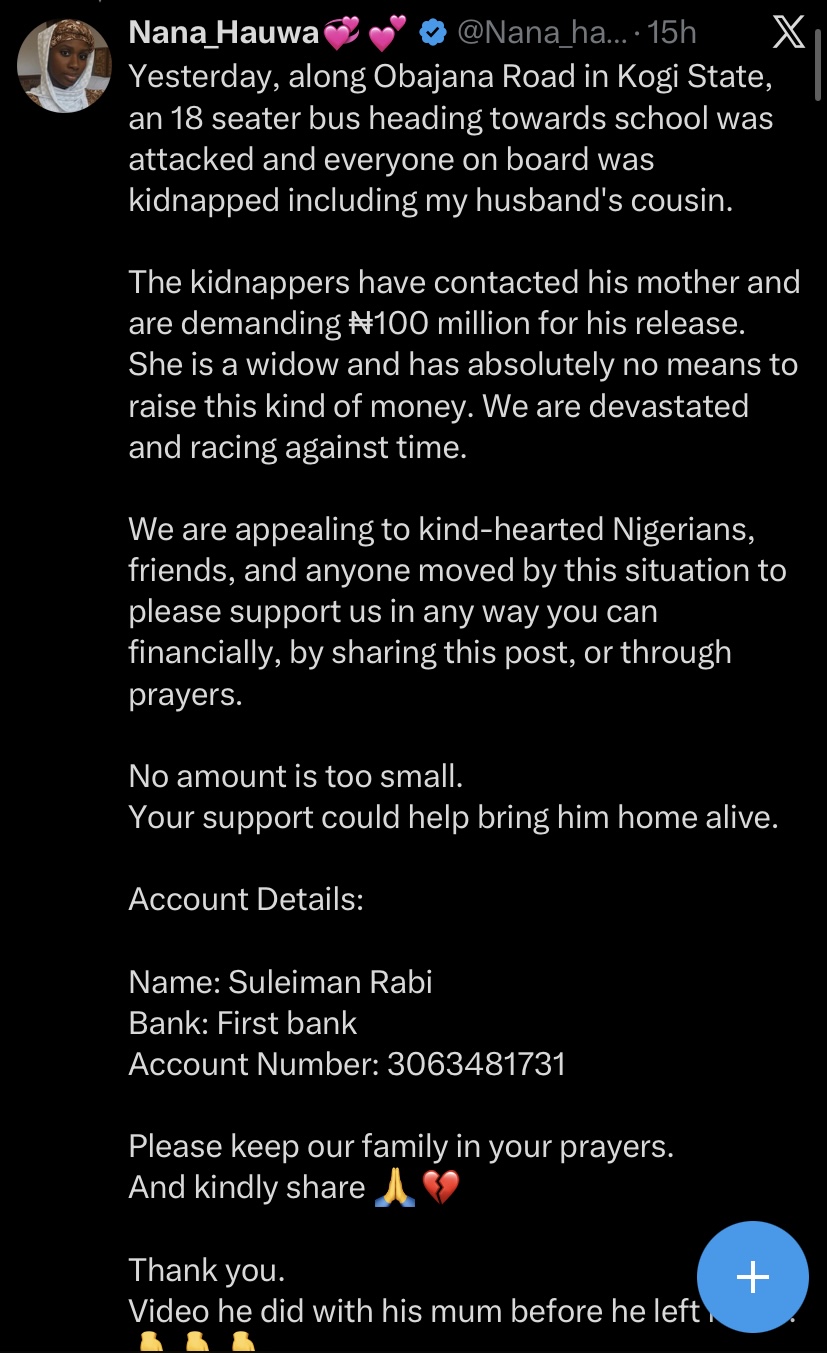Click the line reading Account Details:
The width and height of the screenshot is (827, 1353).
[245, 899]
